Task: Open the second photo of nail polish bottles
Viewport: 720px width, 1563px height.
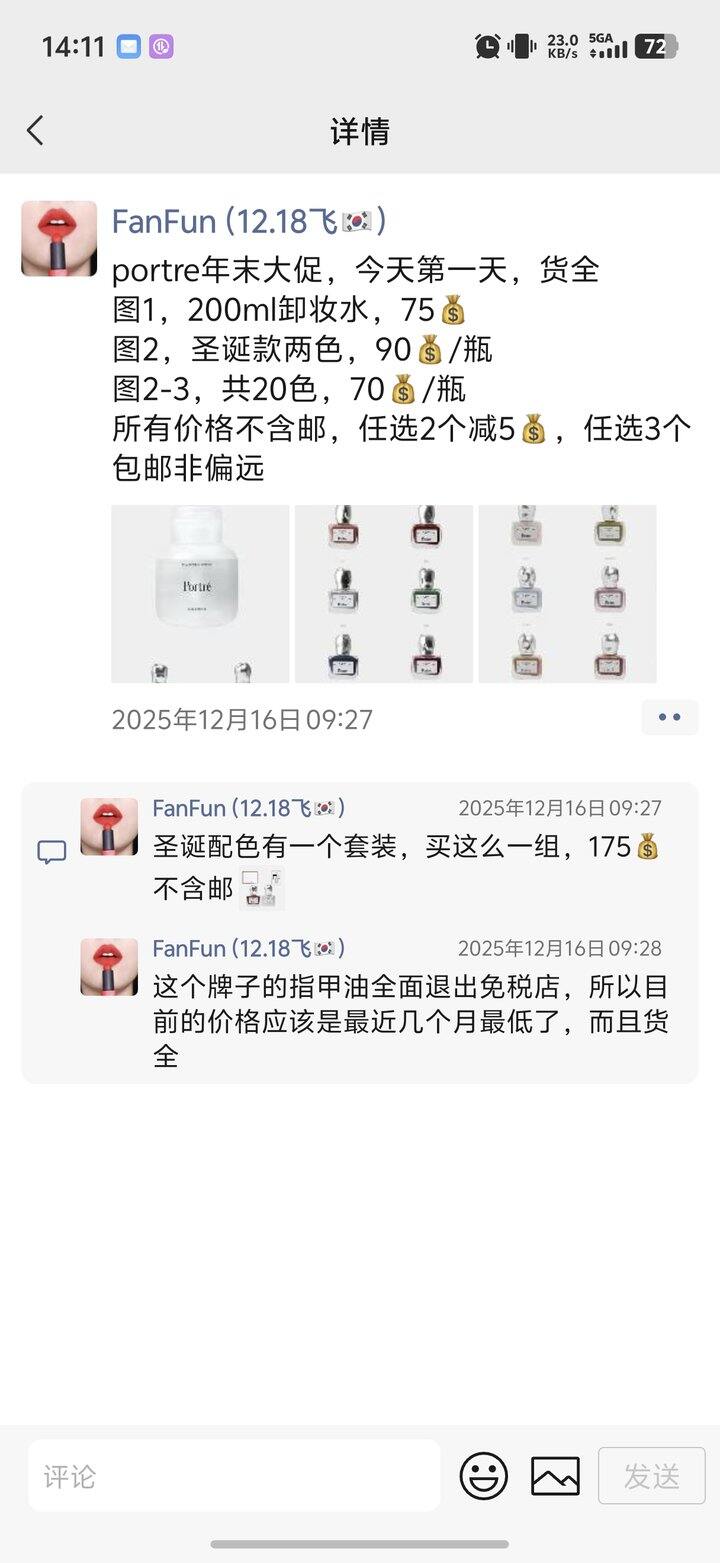Action: pos(384,594)
